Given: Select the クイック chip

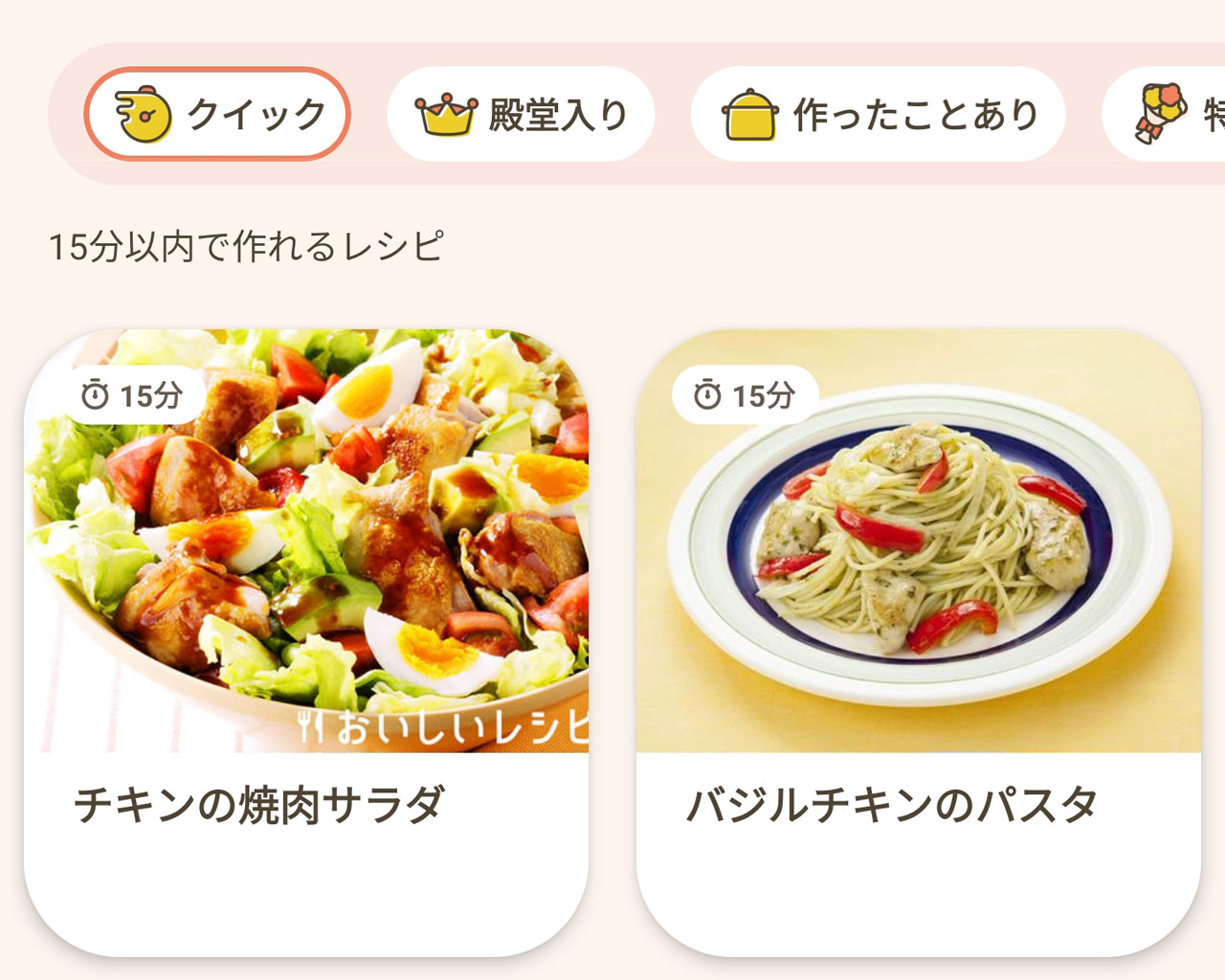Looking at the screenshot, I should (217, 114).
